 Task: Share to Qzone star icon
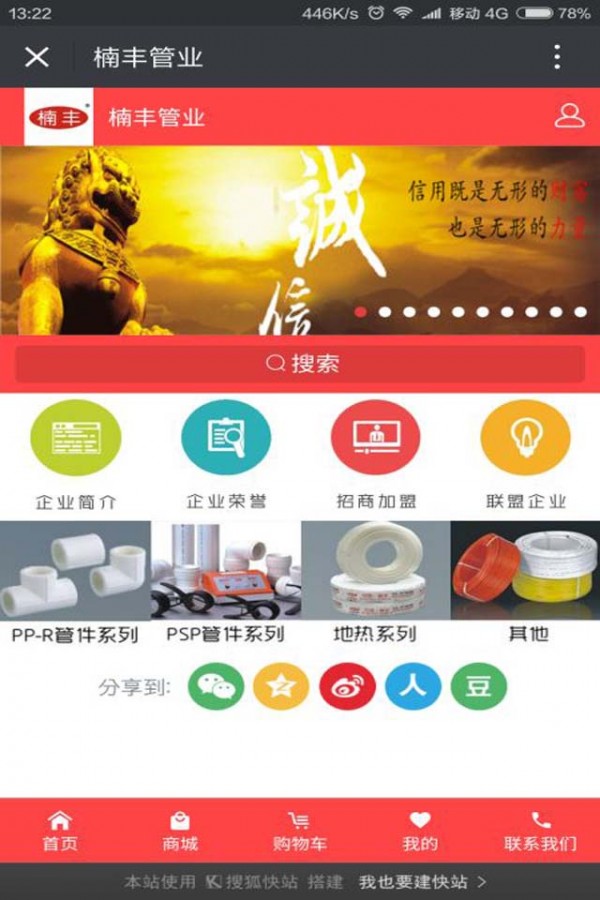pyautogui.click(x=281, y=687)
